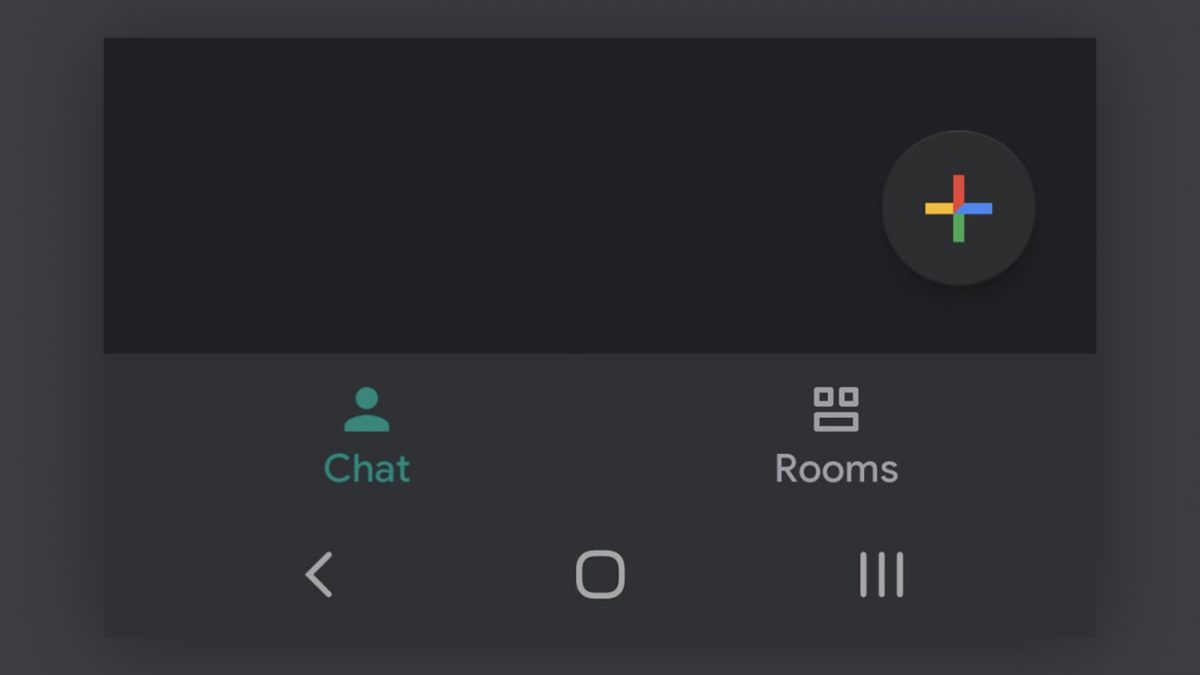The width and height of the screenshot is (1200, 675).
Task: Tap the colorful plus floating button
Action: [958, 208]
